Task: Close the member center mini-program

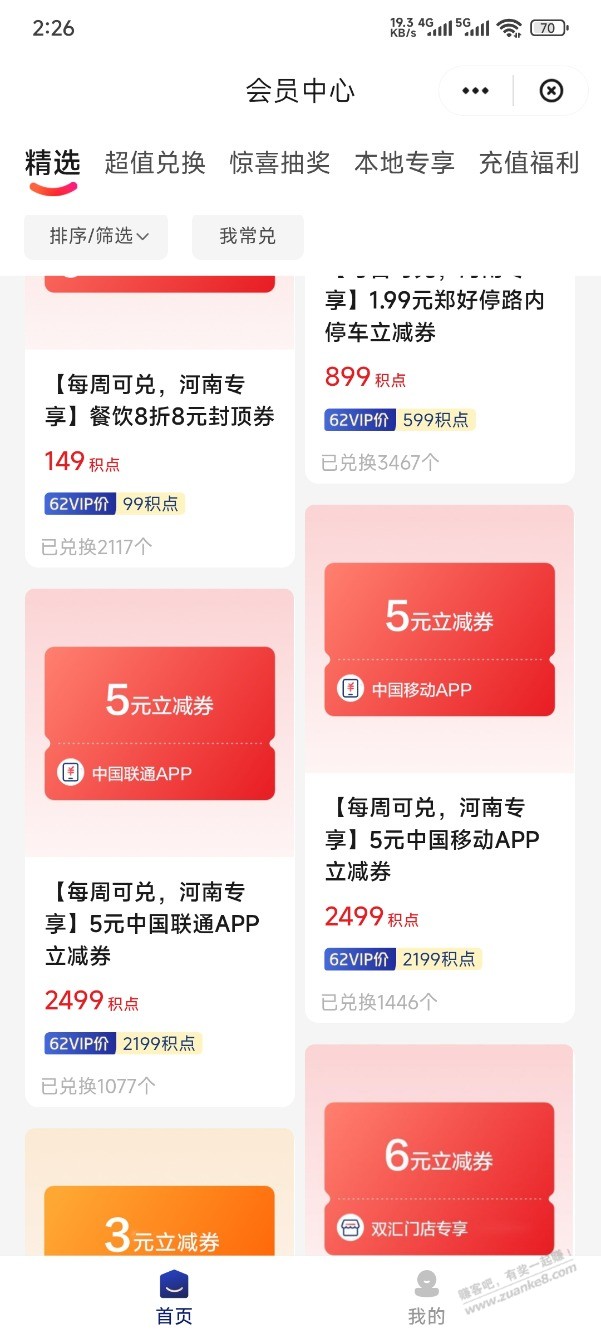Action: 551,91
